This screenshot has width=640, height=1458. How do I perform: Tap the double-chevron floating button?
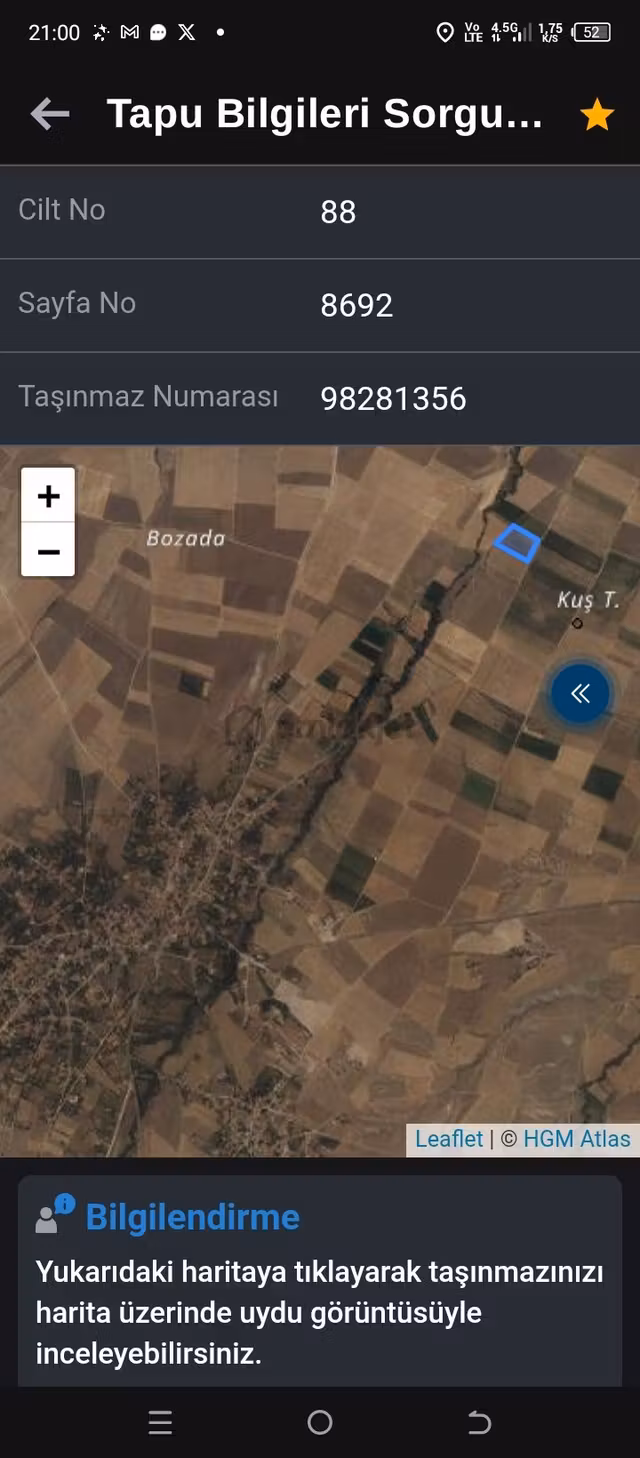click(x=580, y=693)
